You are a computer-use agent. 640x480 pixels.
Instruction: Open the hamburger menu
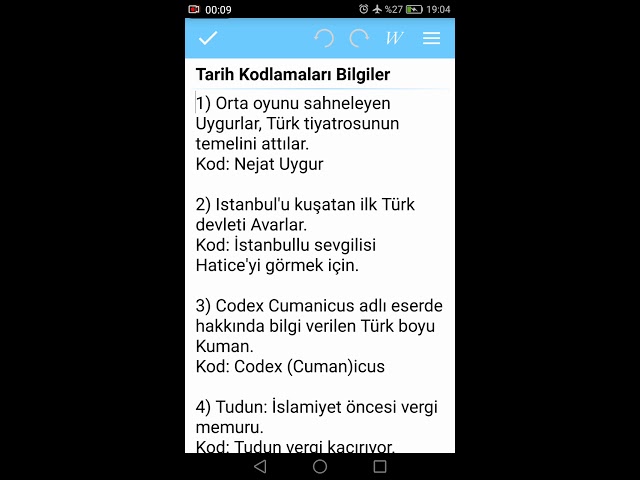point(431,38)
